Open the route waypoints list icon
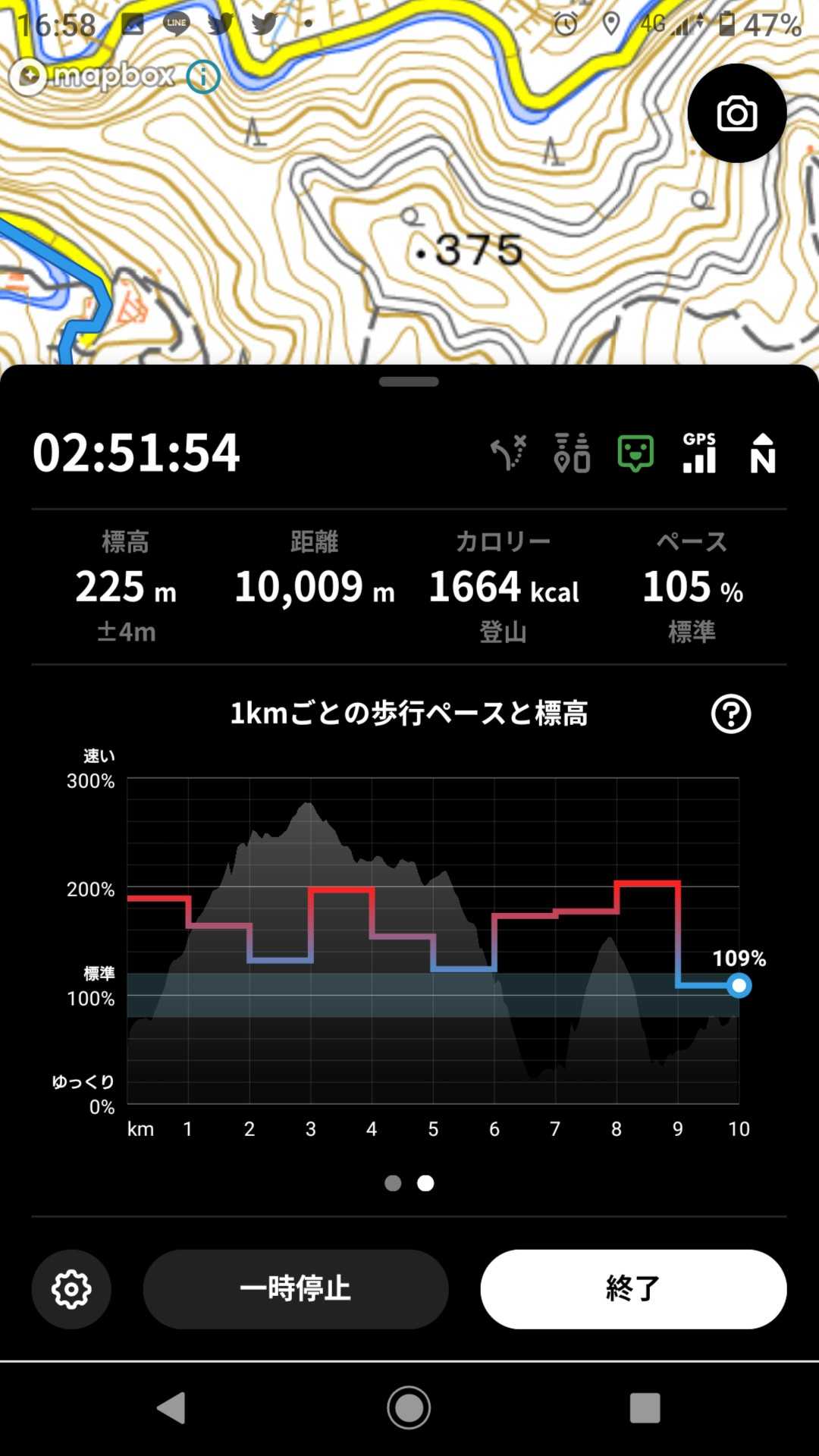Viewport: 819px width, 1456px height. 572,453
